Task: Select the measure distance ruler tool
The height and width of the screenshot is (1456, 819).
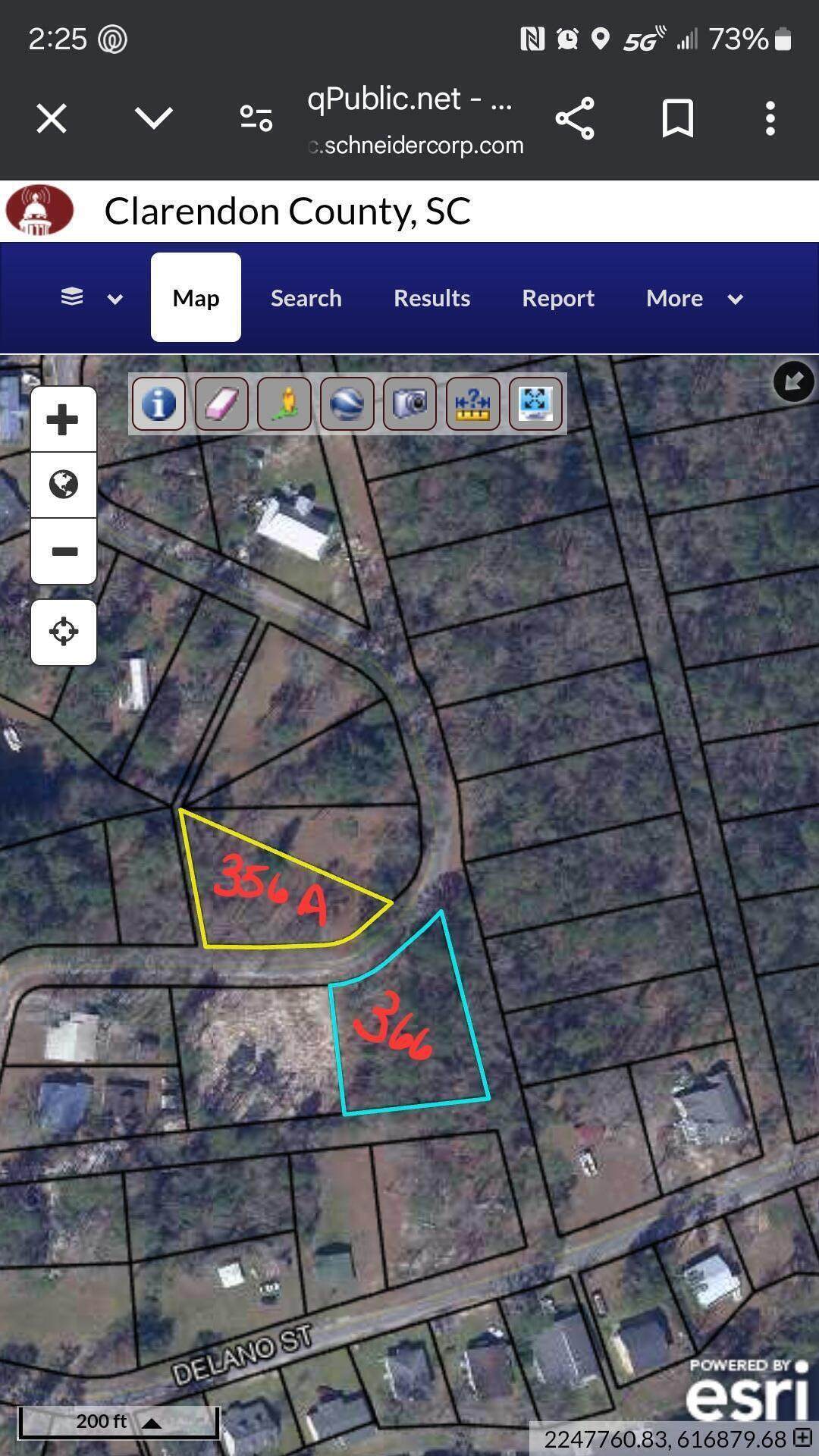Action: pos(472,404)
